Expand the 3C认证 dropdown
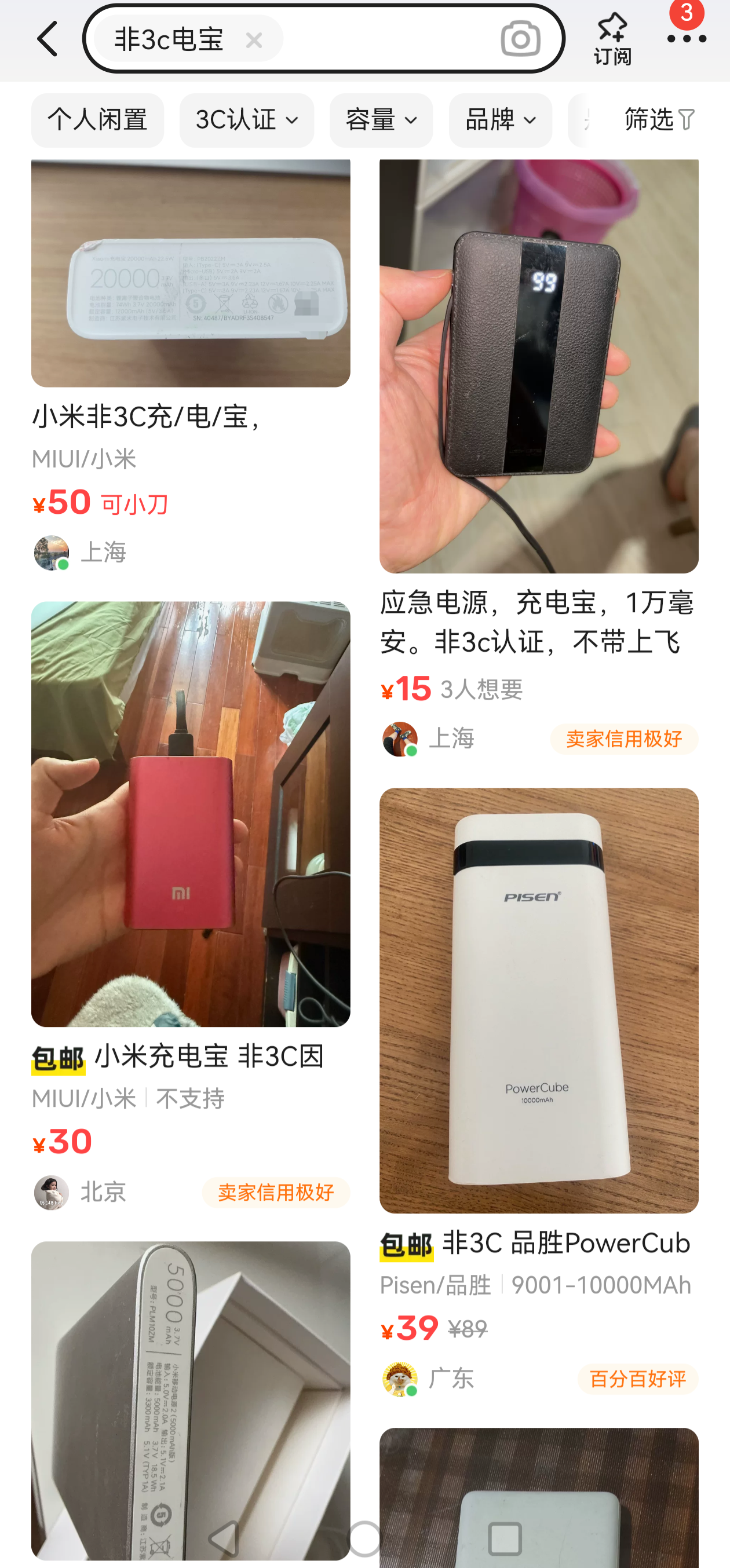This screenshot has height=1568, width=730. pos(247,120)
